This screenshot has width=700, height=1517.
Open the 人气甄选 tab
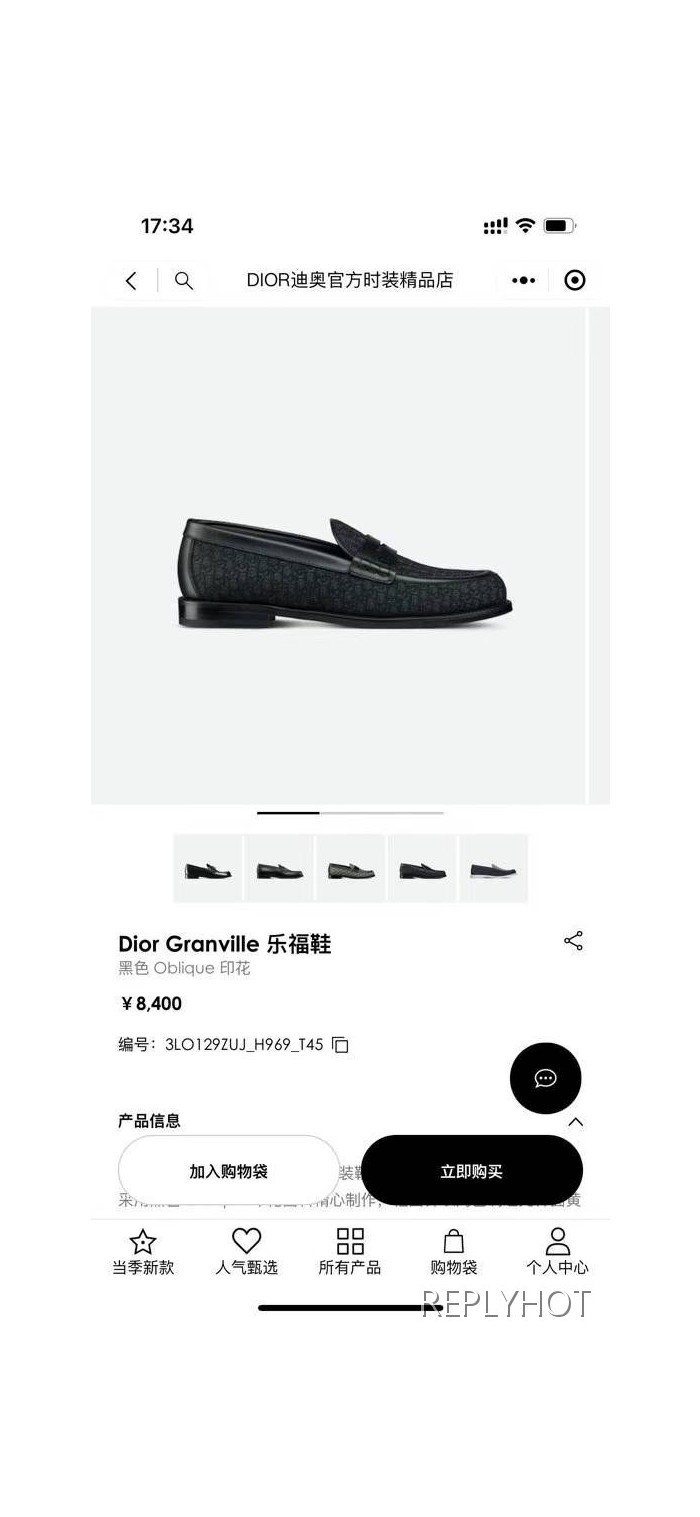click(246, 1252)
